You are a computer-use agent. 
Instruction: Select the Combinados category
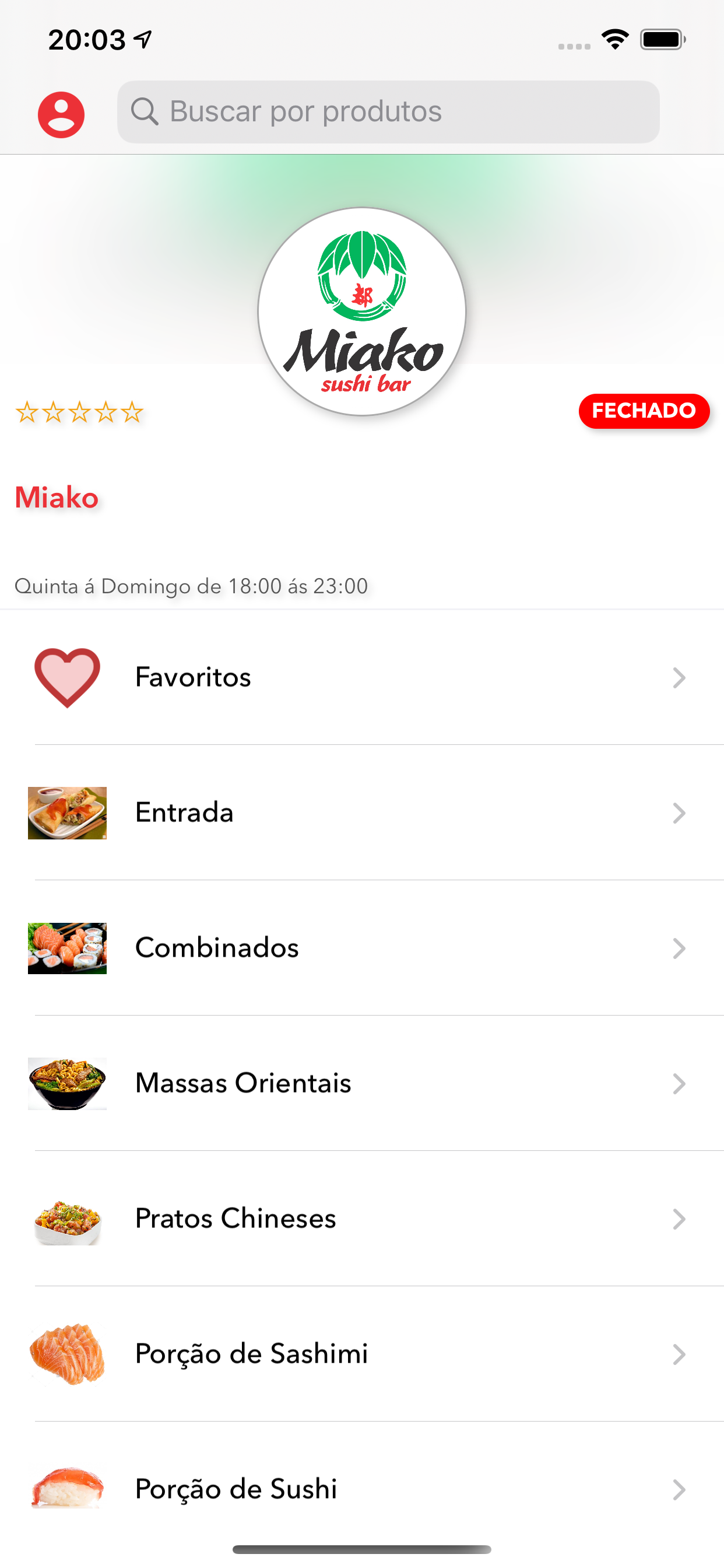[x=362, y=948]
